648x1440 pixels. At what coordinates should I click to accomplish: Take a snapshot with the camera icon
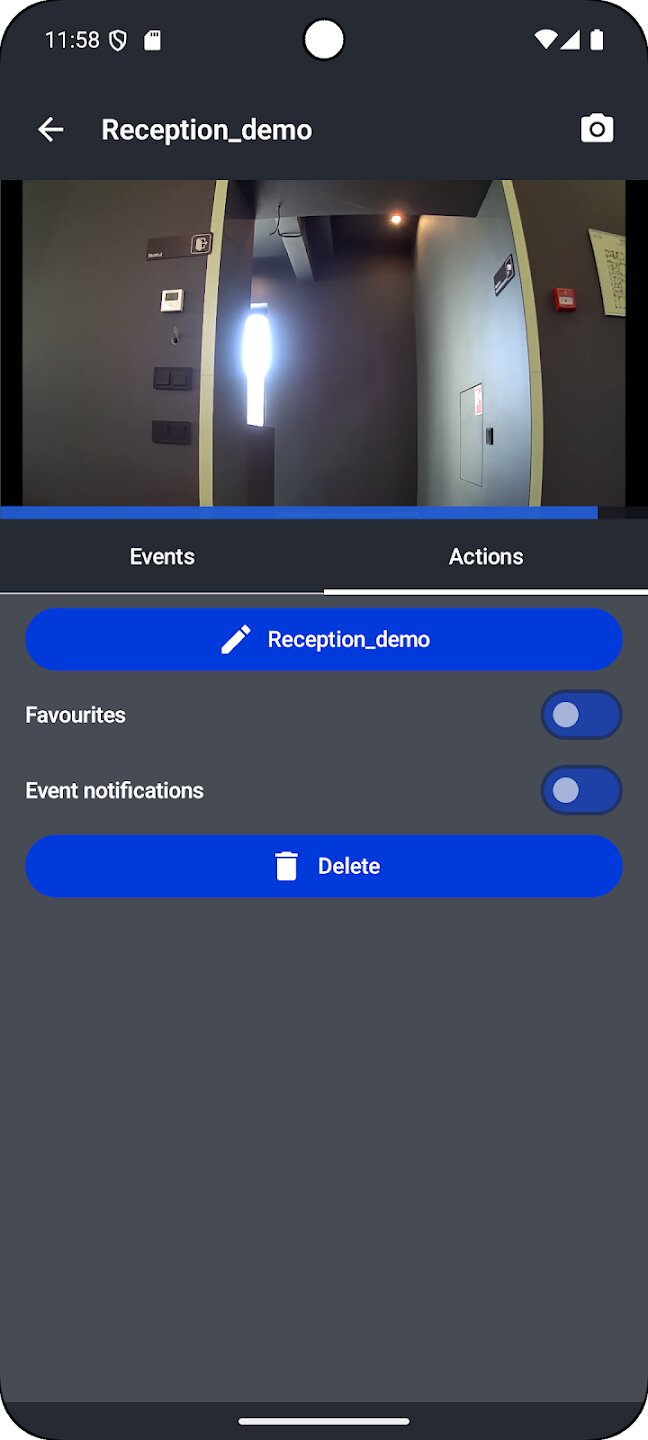click(x=597, y=129)
